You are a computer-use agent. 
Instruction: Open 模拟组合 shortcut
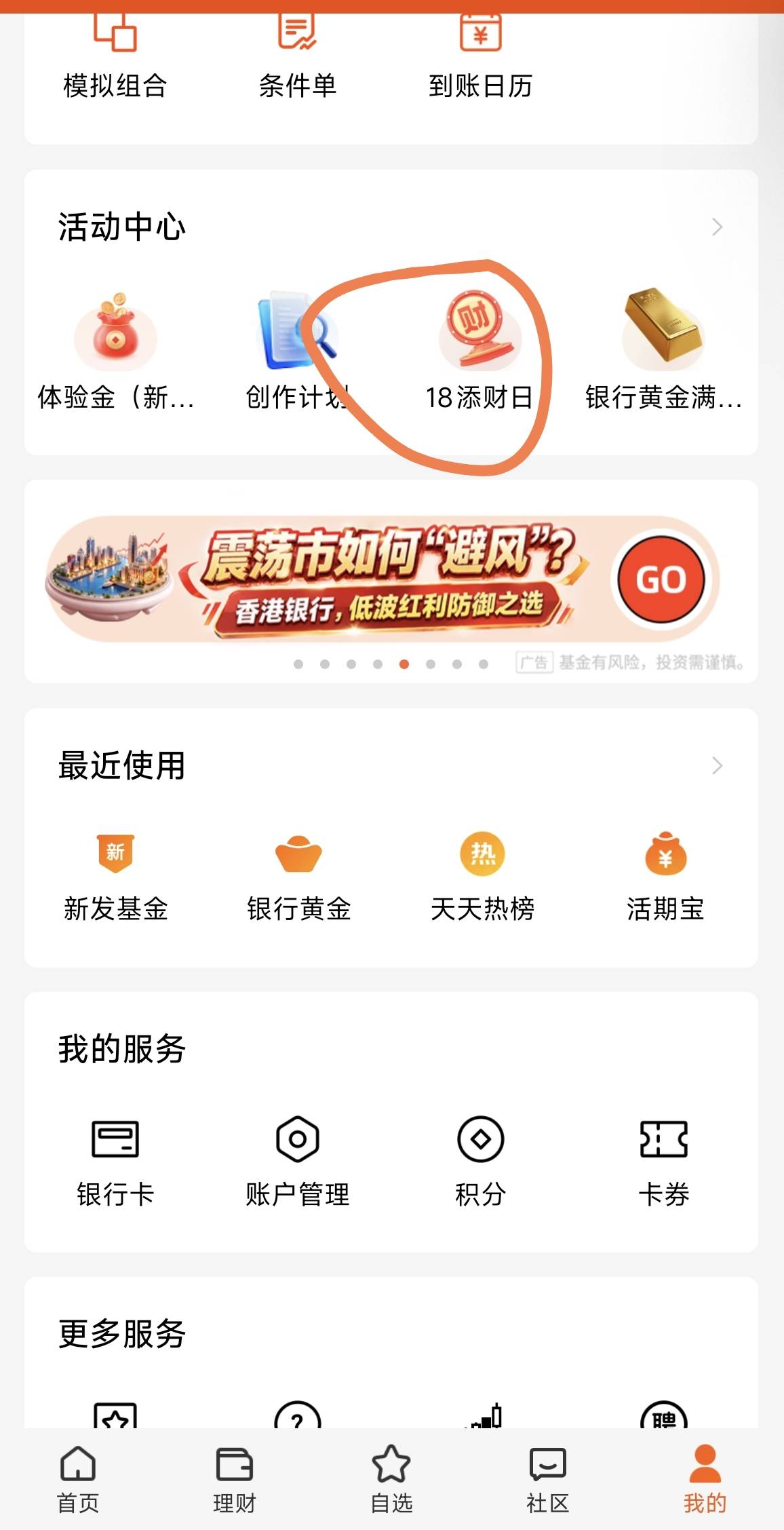(x=115, y=58)
